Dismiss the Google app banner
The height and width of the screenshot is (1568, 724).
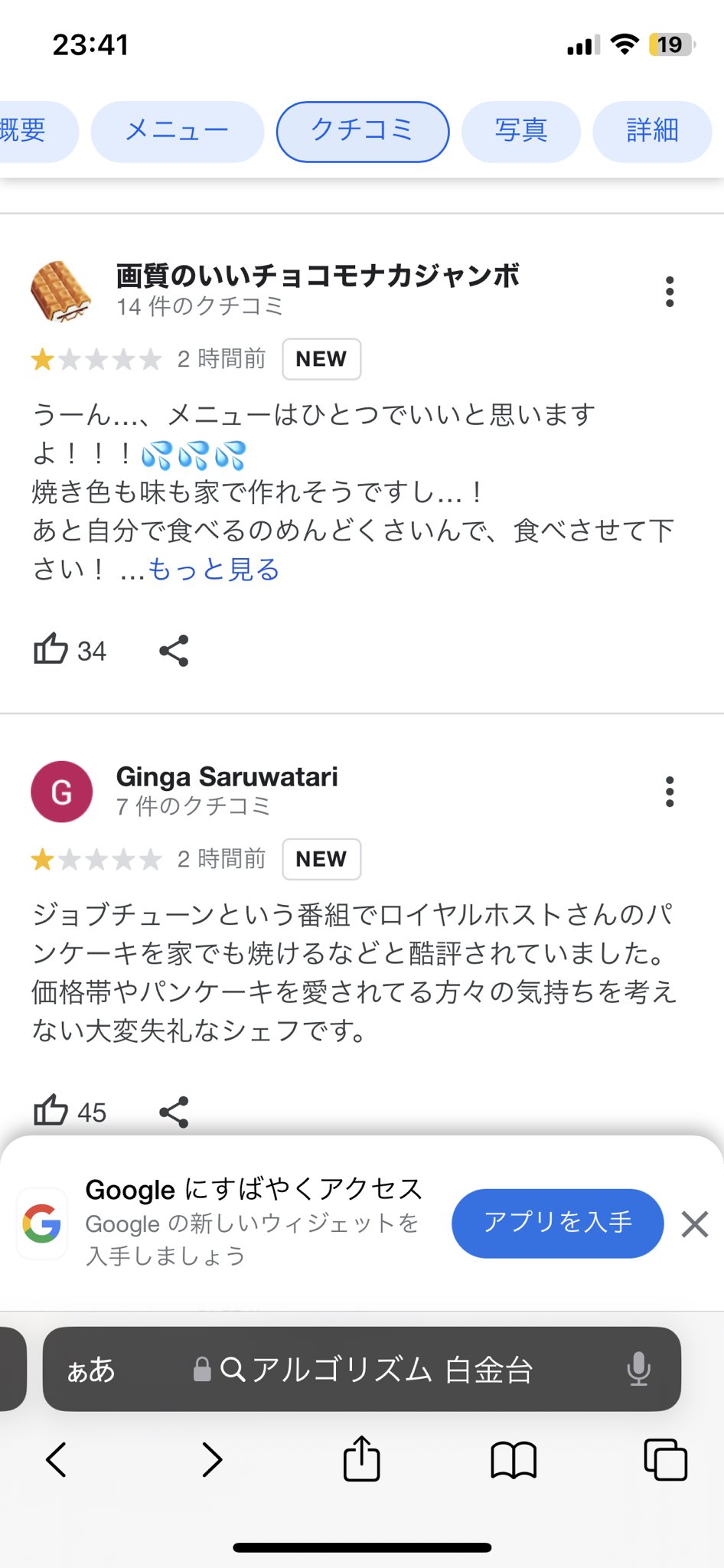click(x=695, y=1224)
